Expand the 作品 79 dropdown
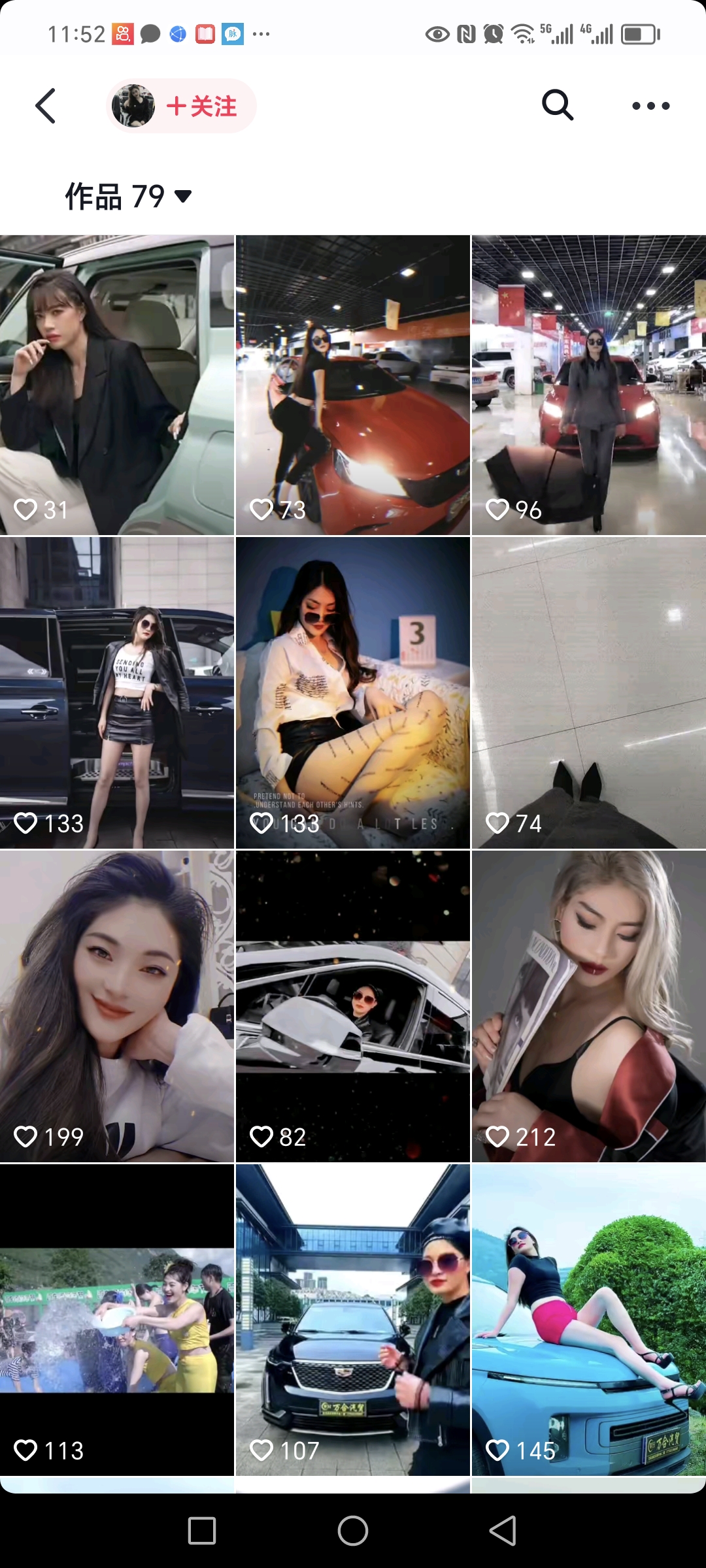Image resolution: width=706 pixels, height=1568 pixels. [x=128, y=196]
